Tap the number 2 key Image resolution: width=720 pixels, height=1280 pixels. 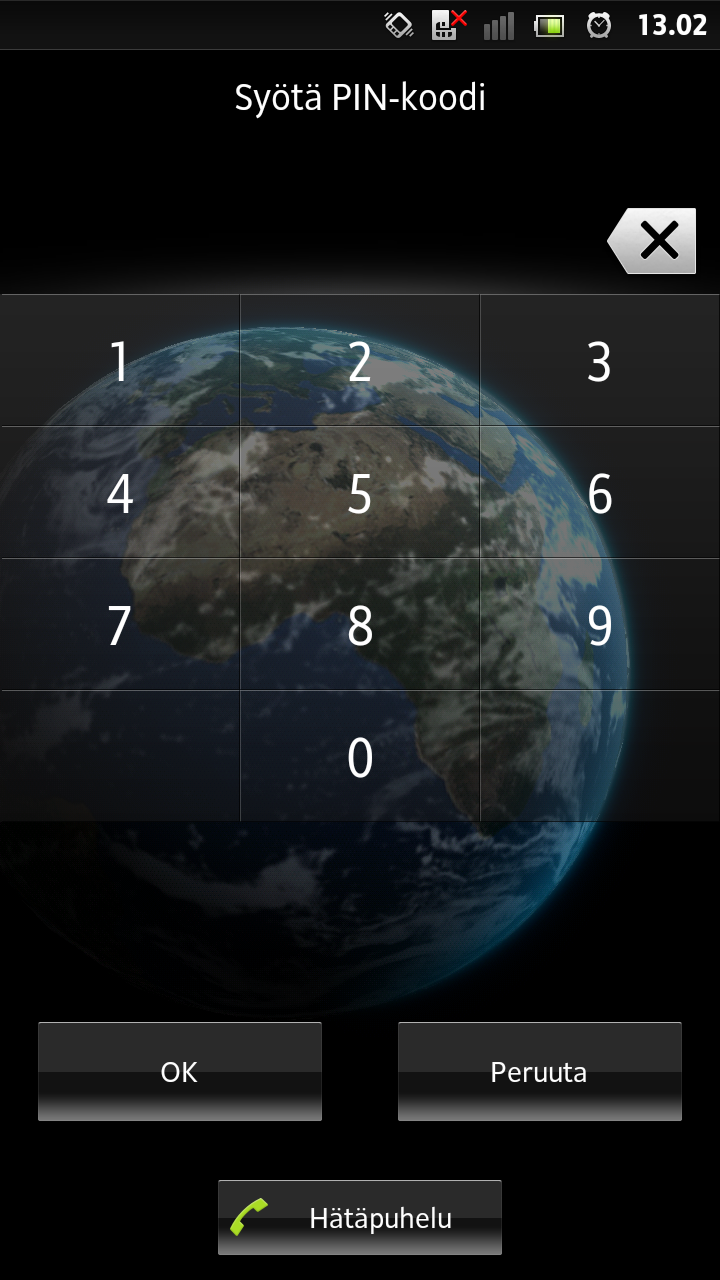pyautogui.click(x=360, y=361)
